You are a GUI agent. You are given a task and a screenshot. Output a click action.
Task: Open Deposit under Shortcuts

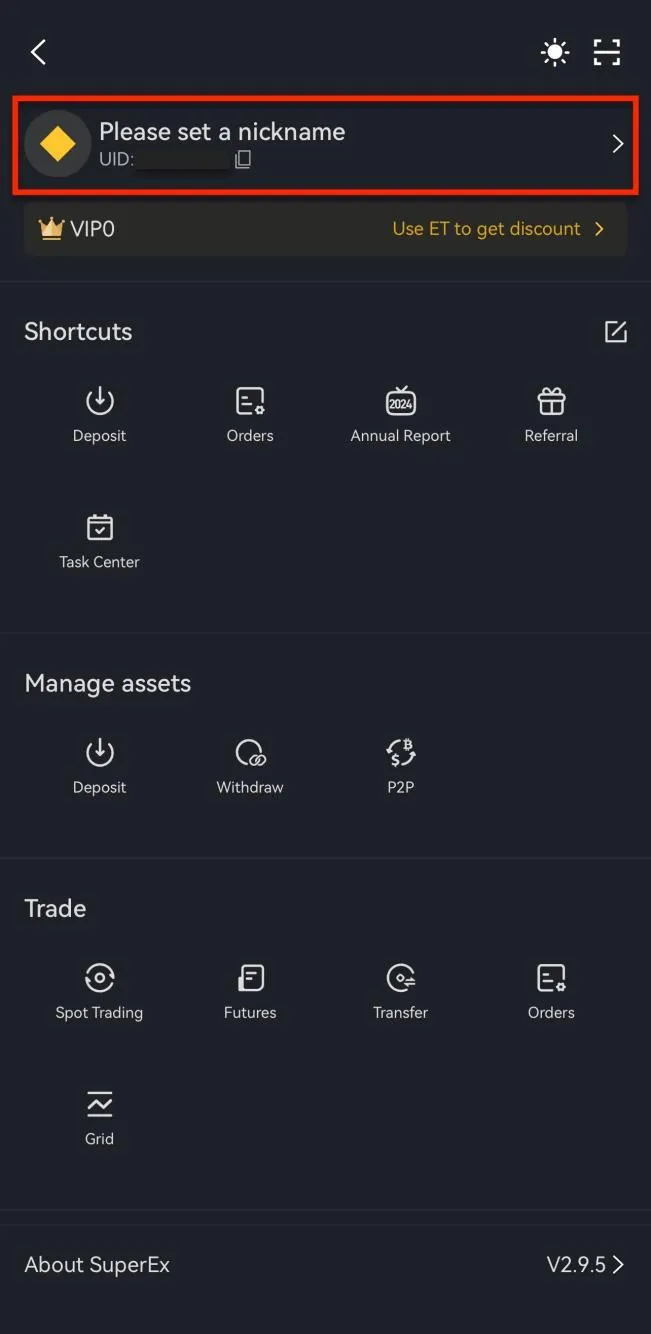click(x=99, y=414)
